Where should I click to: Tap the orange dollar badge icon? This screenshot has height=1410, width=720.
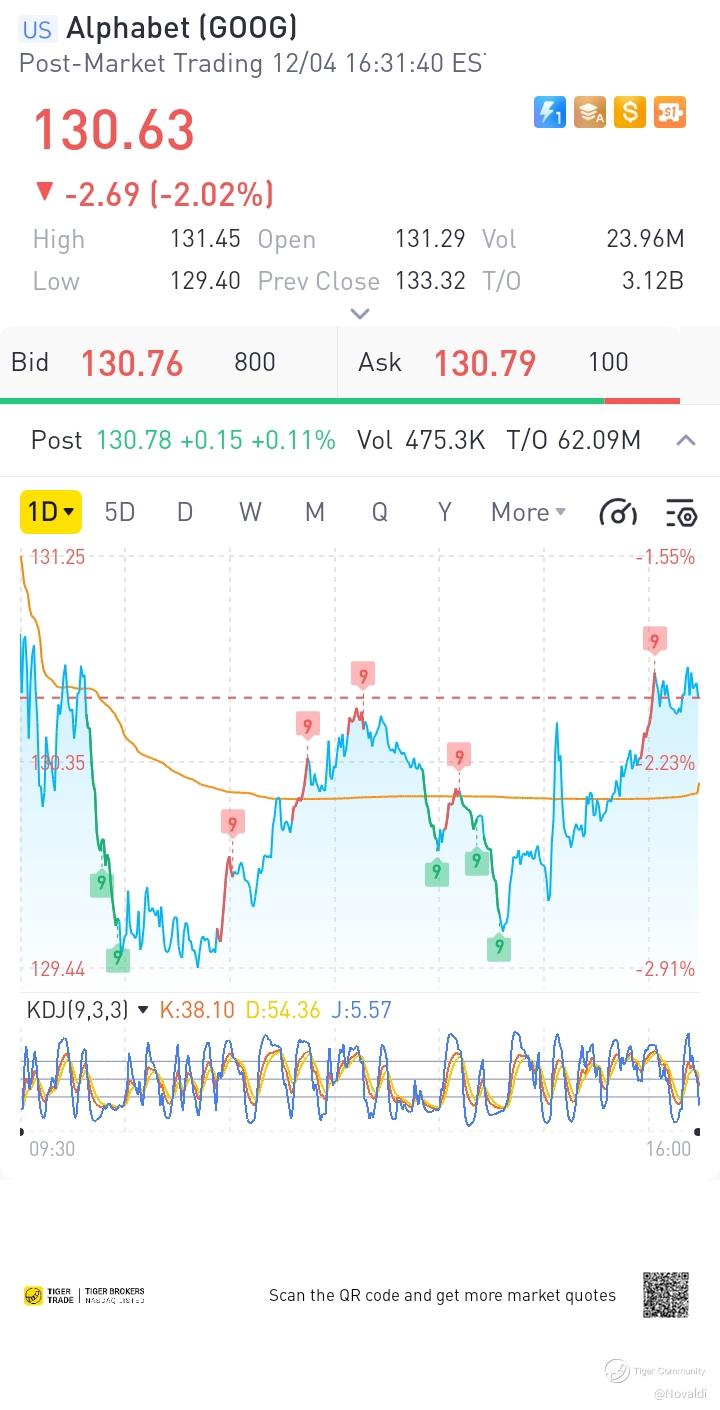click(x=629, y=112)
